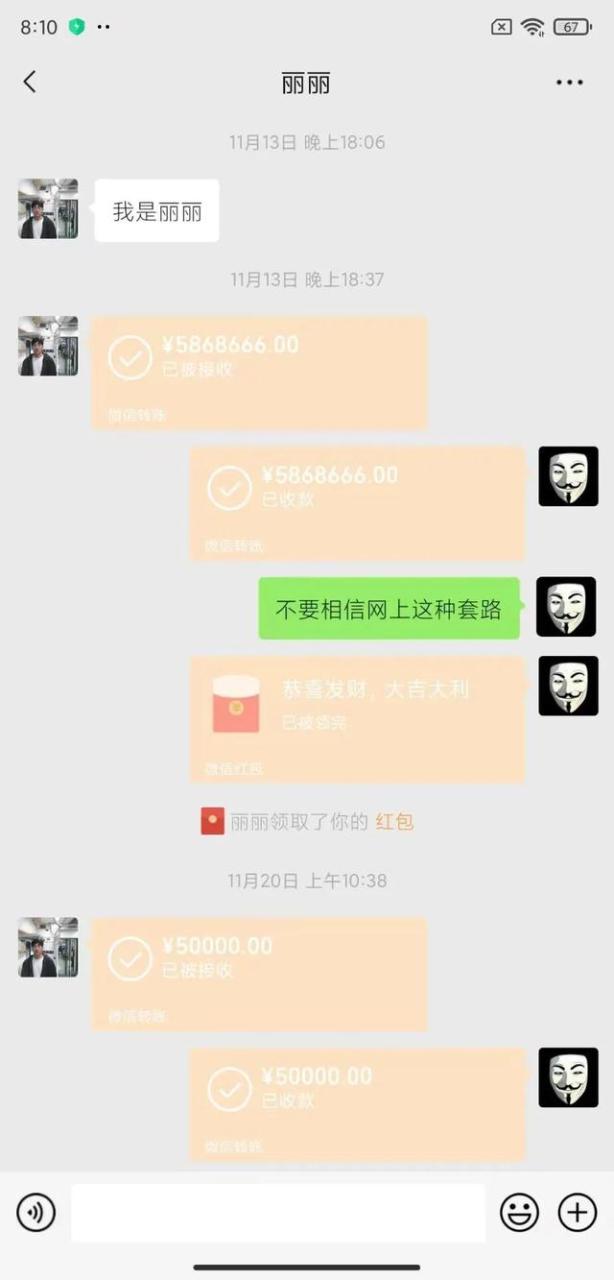
Task: Open your ¥50000.00 已收款 transfer card
Action: click(357, 1105)
